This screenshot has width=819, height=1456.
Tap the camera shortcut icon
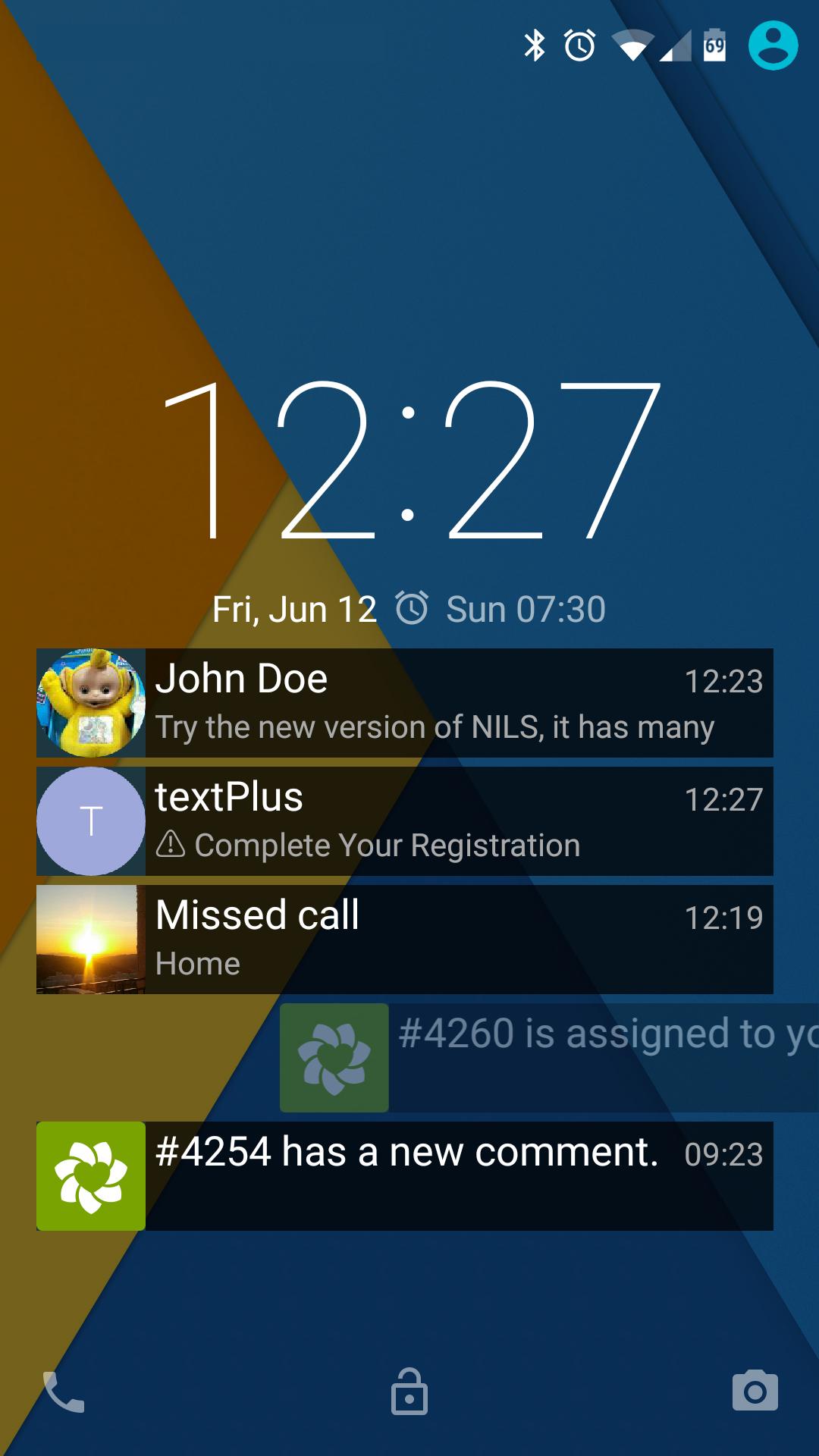[755, 1391]
